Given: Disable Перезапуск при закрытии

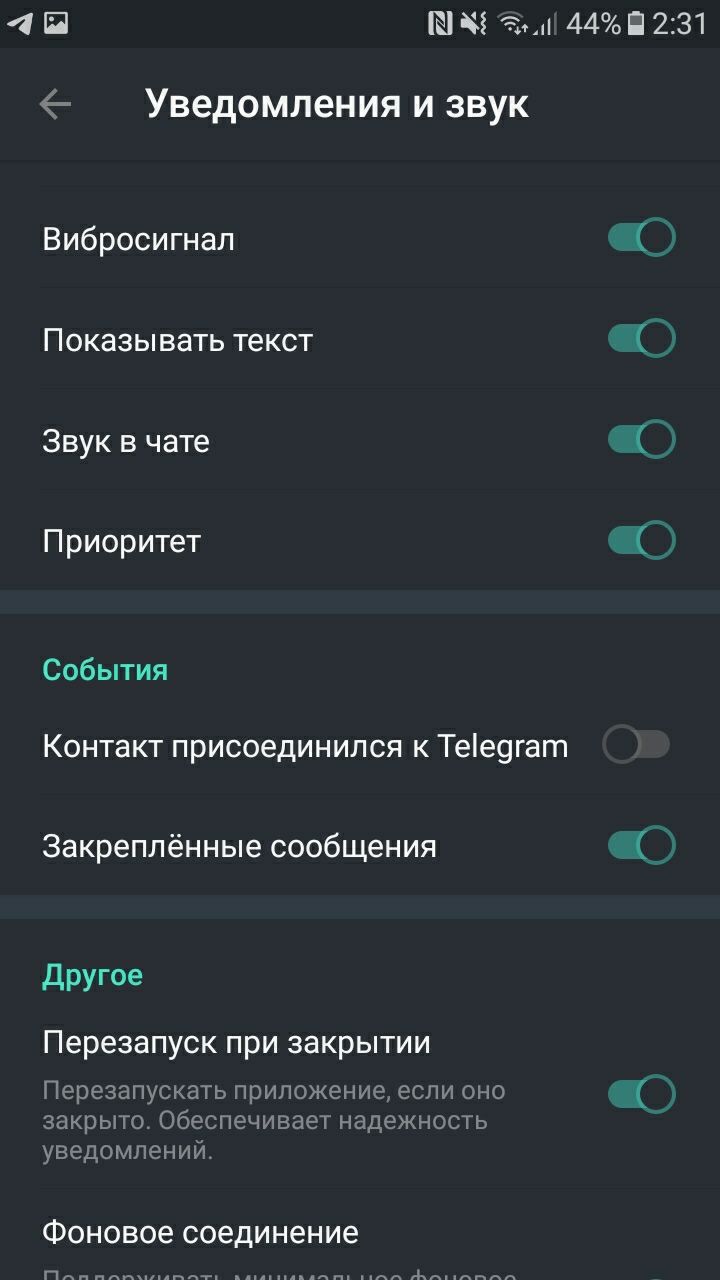Looking at the screenshot, I should point(642,1094).
